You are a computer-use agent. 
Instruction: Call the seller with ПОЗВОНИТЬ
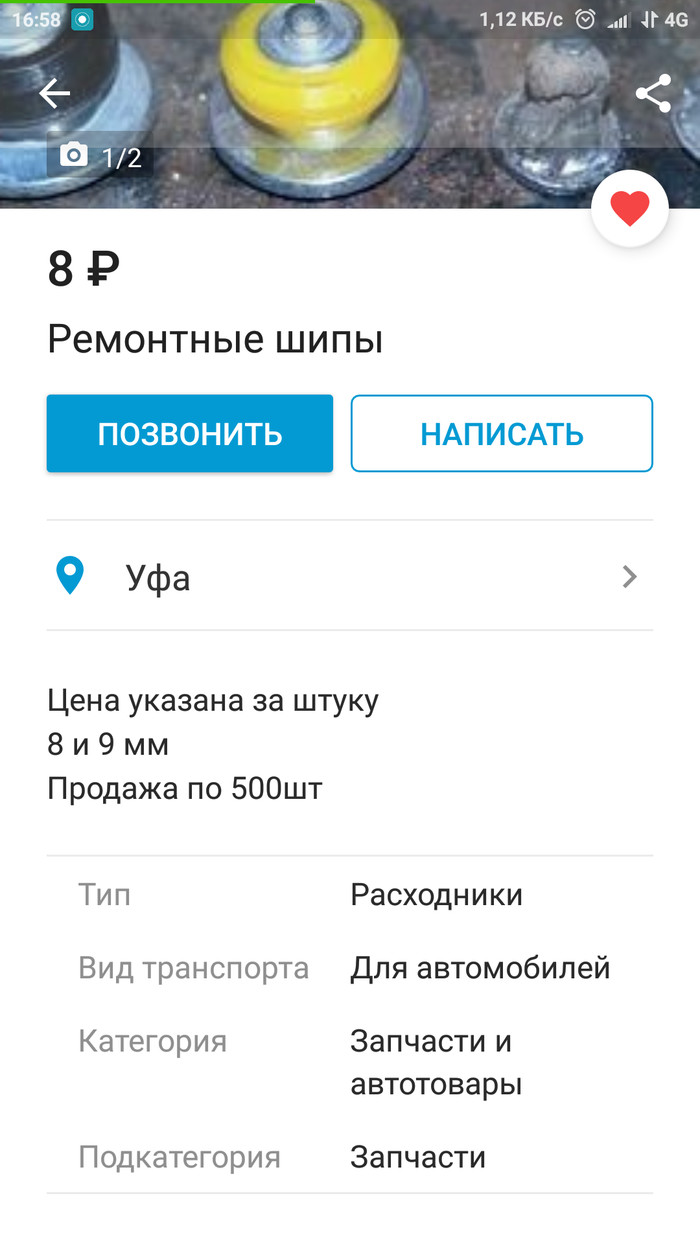(x=190, y=434)
